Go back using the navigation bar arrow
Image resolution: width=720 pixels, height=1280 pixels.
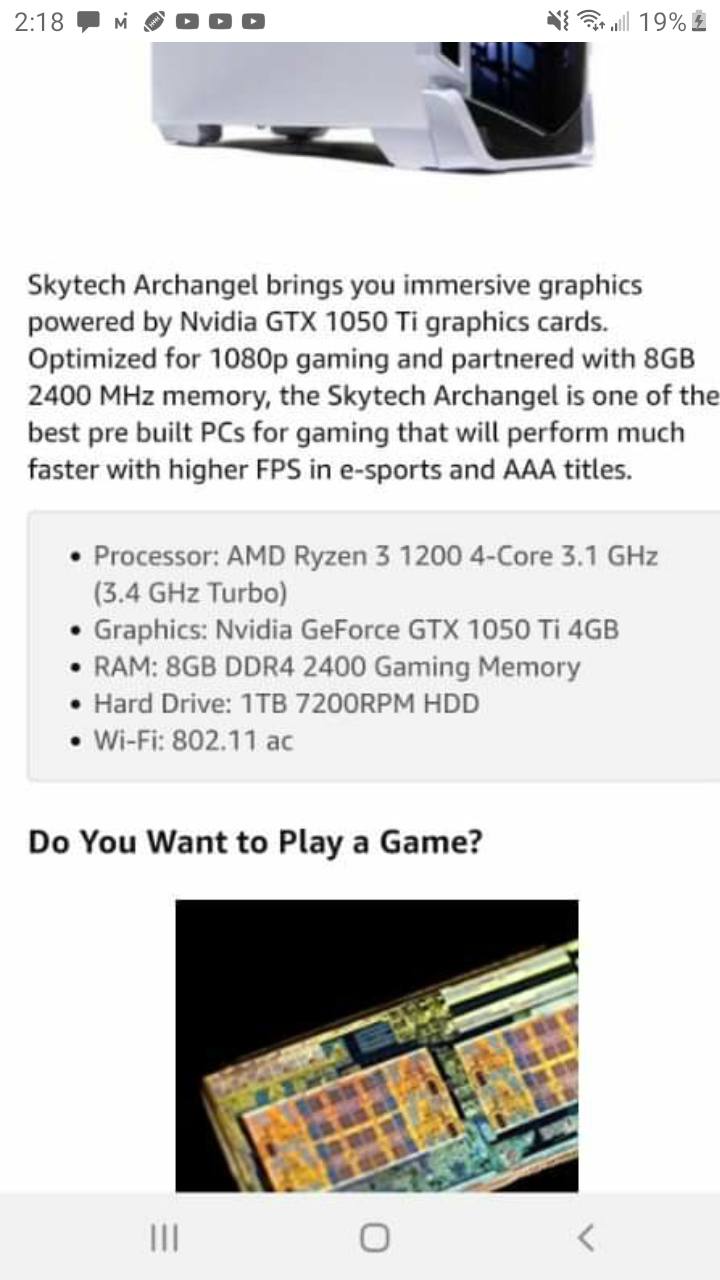pyautogui.click(x=586, y=1237)
